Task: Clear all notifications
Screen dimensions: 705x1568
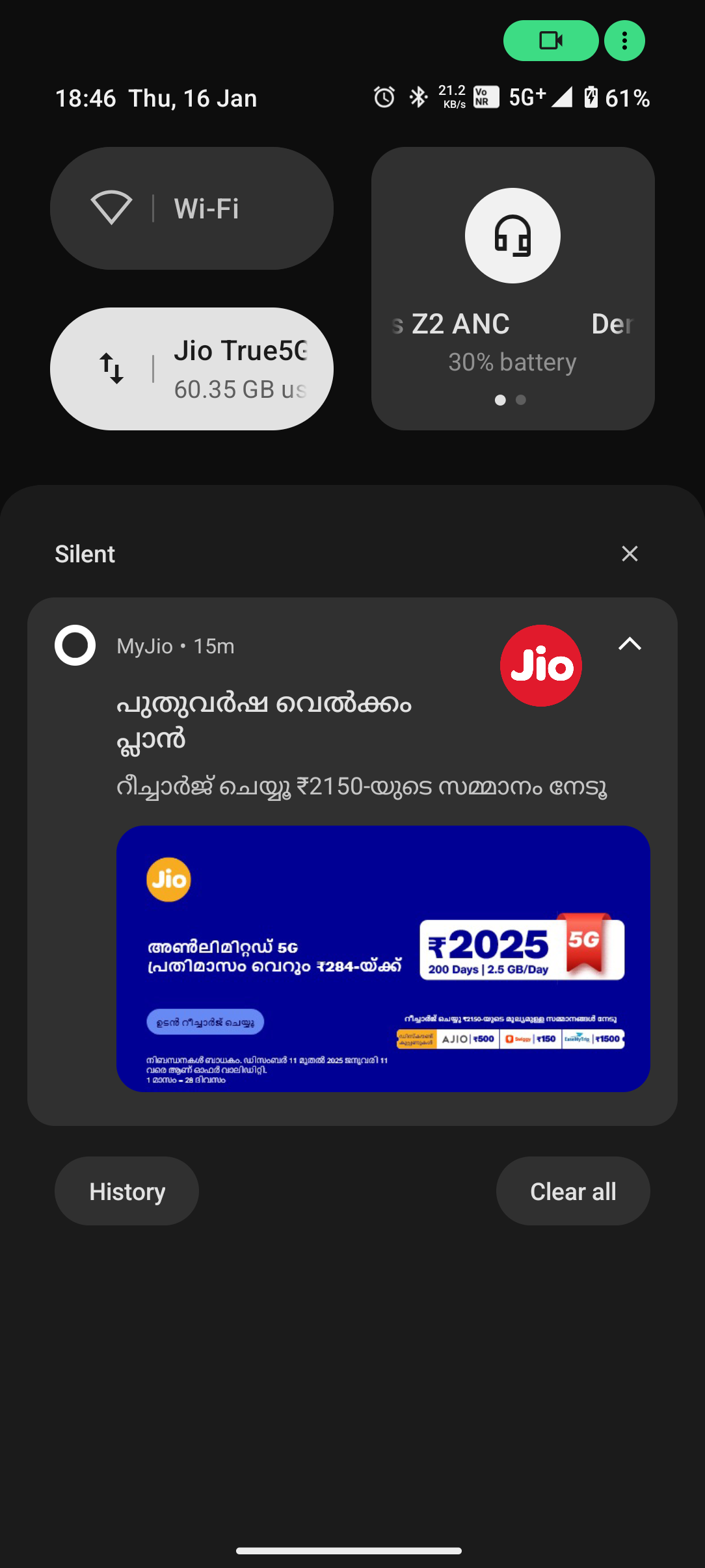Action: tap(573, 1192)
